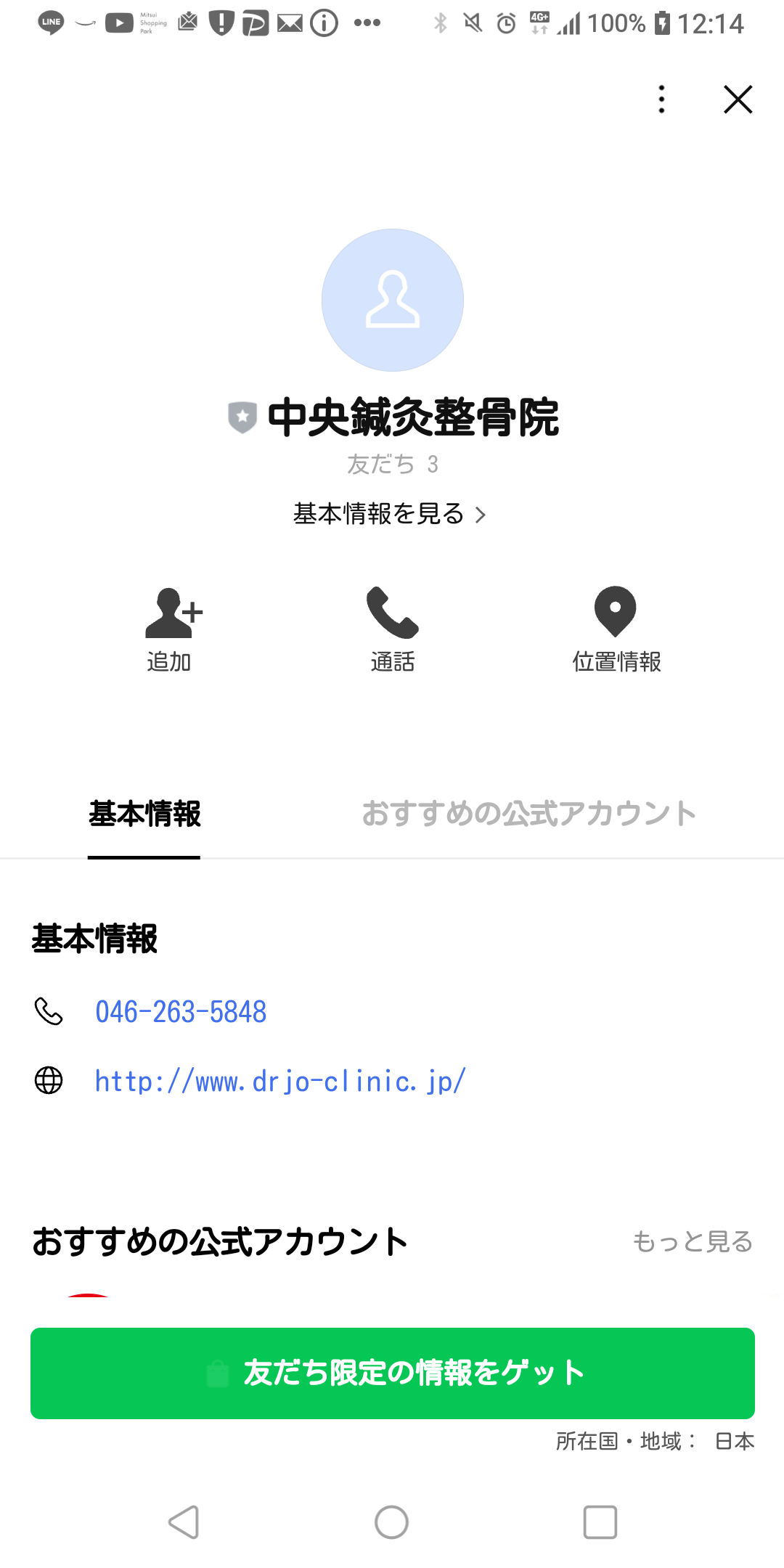Open the drjo-clinic website link
Viewport: 784px width, 1568px height.
(x=280, y=1081)
